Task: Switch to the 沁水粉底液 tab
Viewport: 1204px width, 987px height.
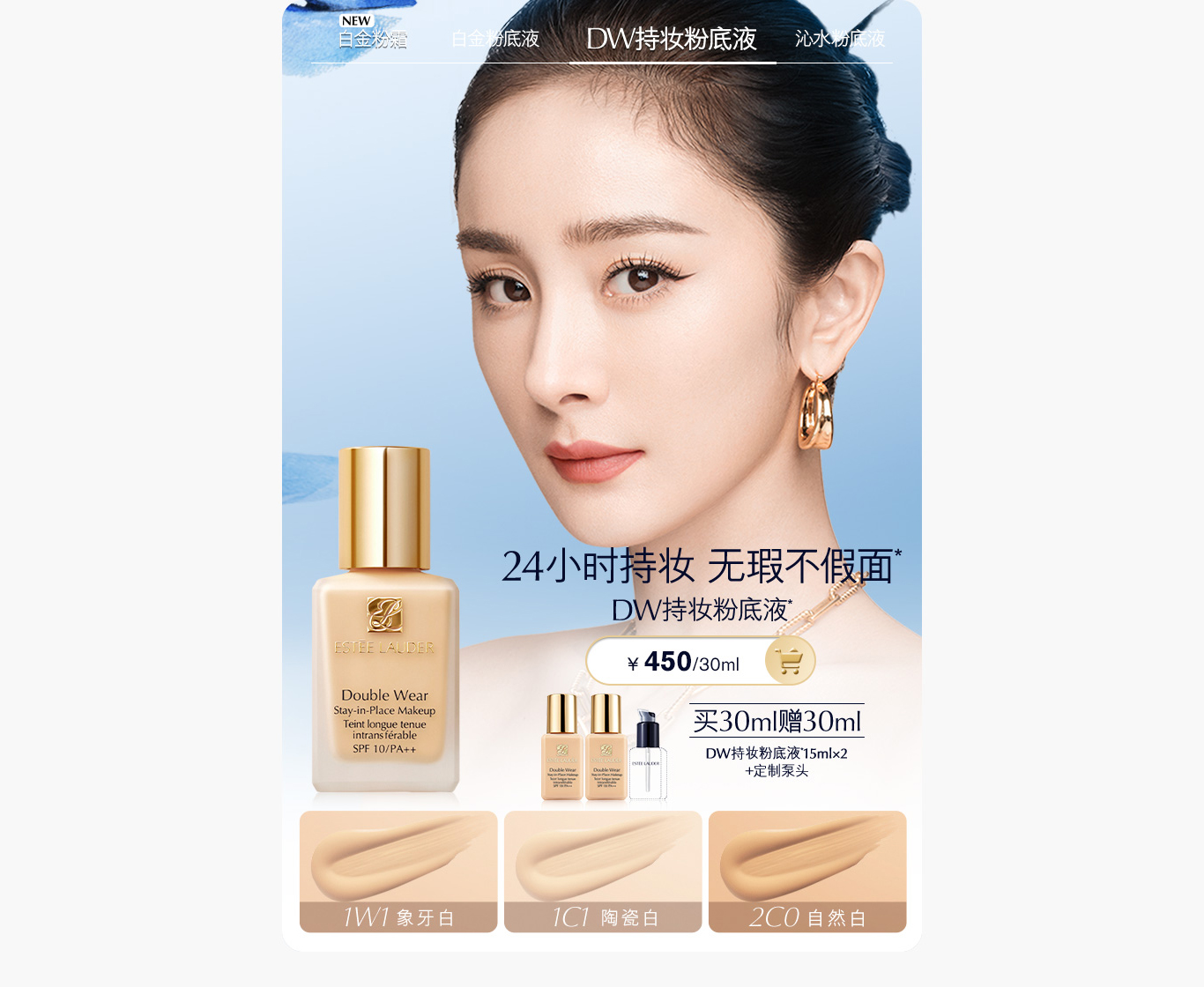Action: point(839,39)
